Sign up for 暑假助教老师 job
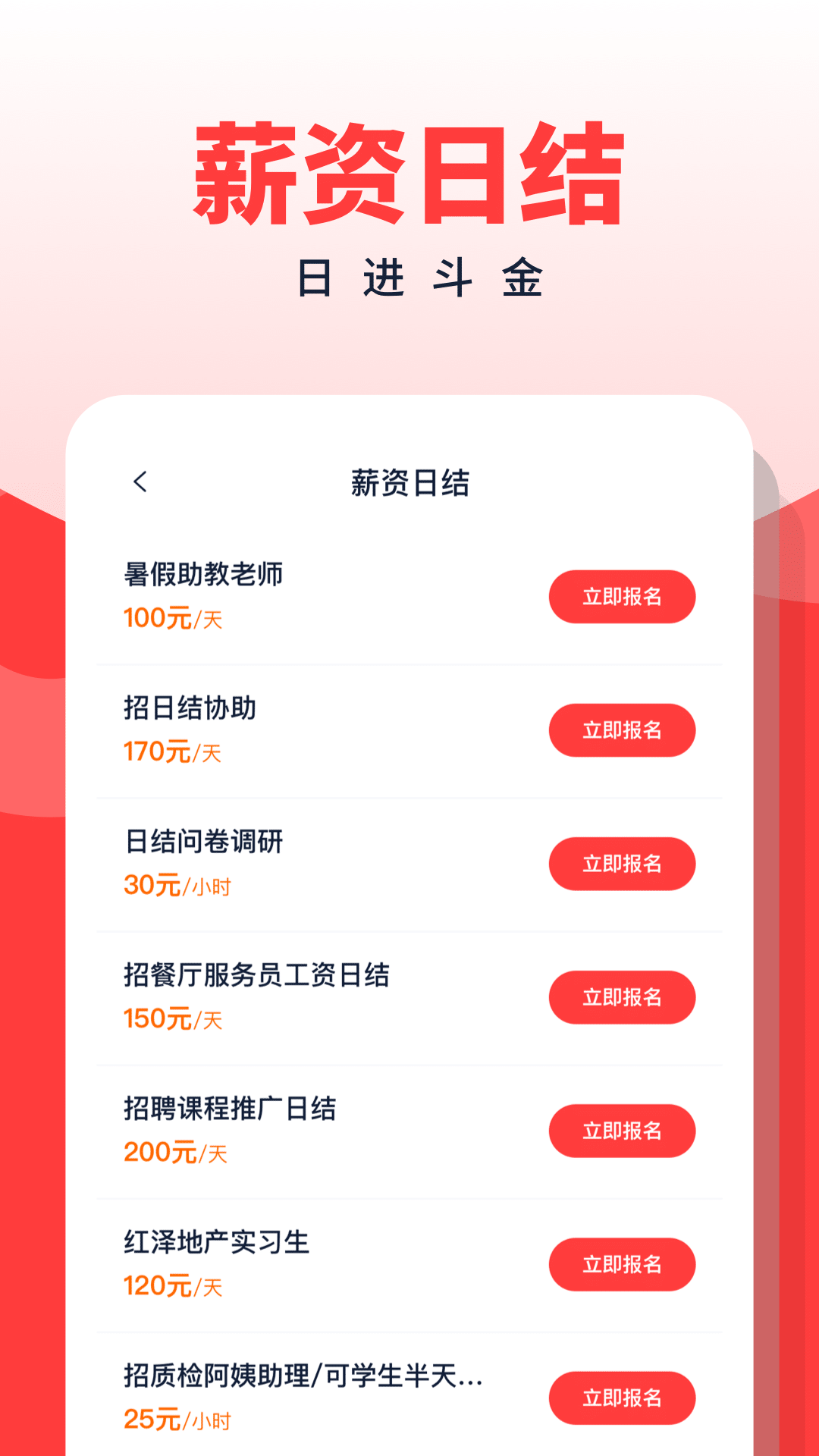819x1456 pixels. pyautogui.click(x=621, y=597)
